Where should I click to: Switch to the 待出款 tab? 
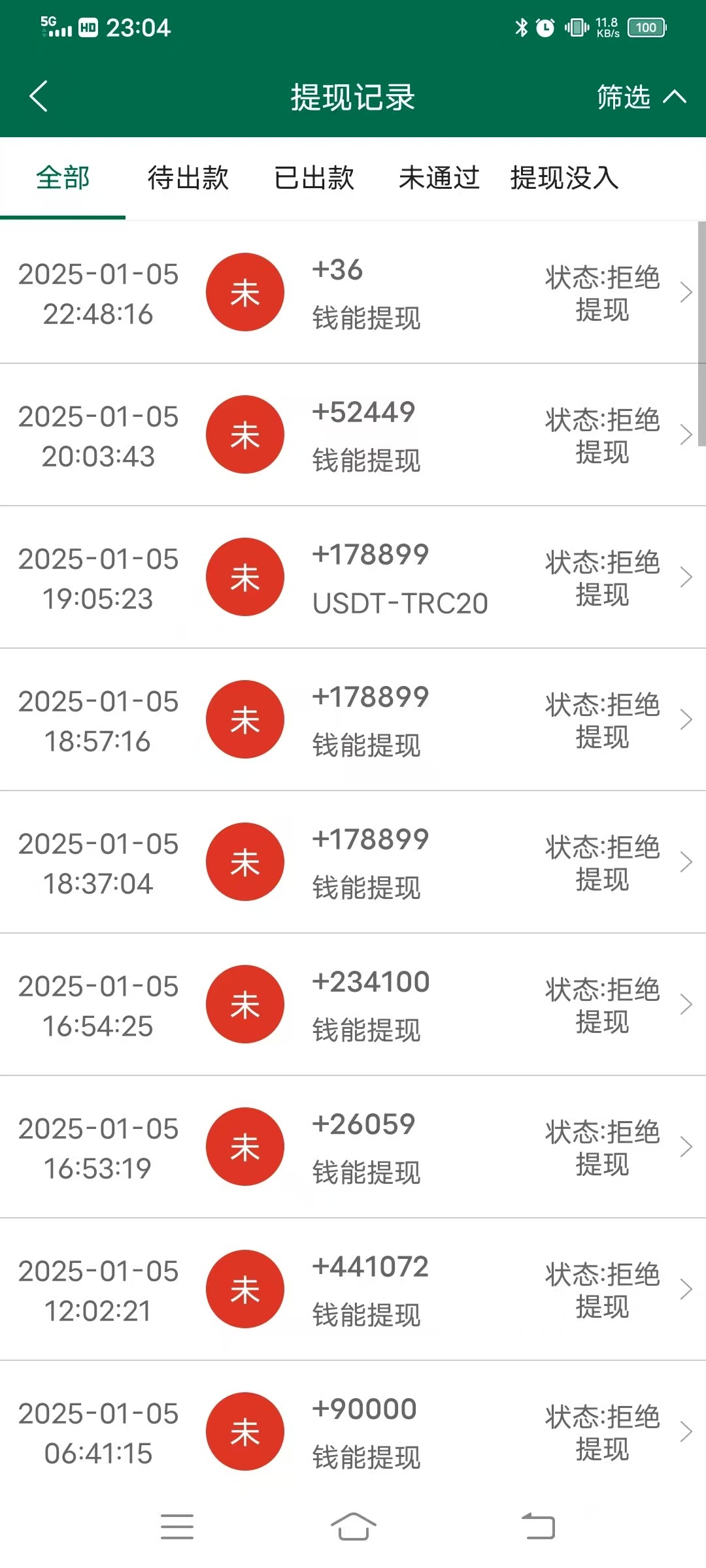click(188, 178)
